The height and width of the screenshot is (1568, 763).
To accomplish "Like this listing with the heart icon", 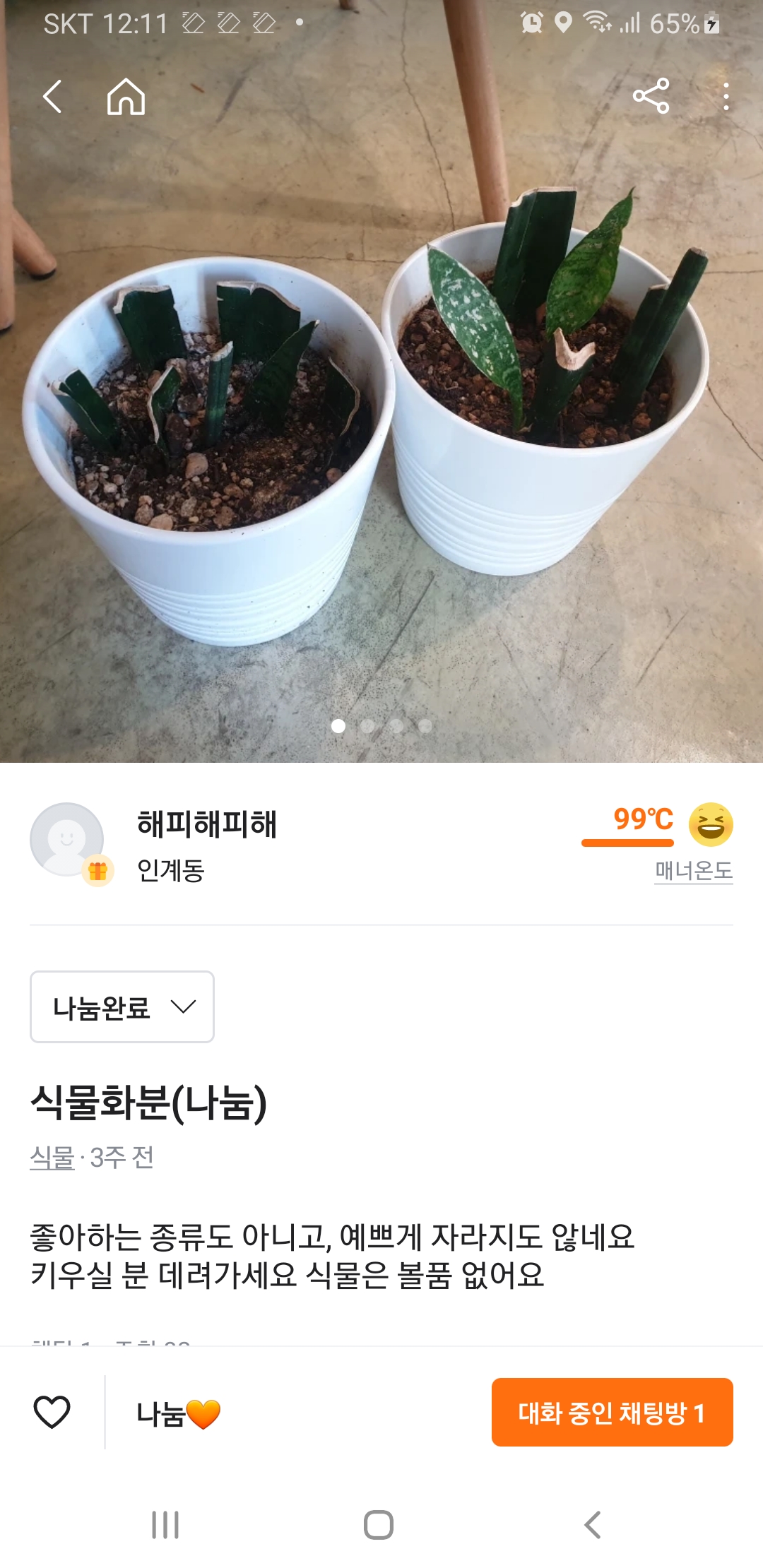I will [52, 1412].
